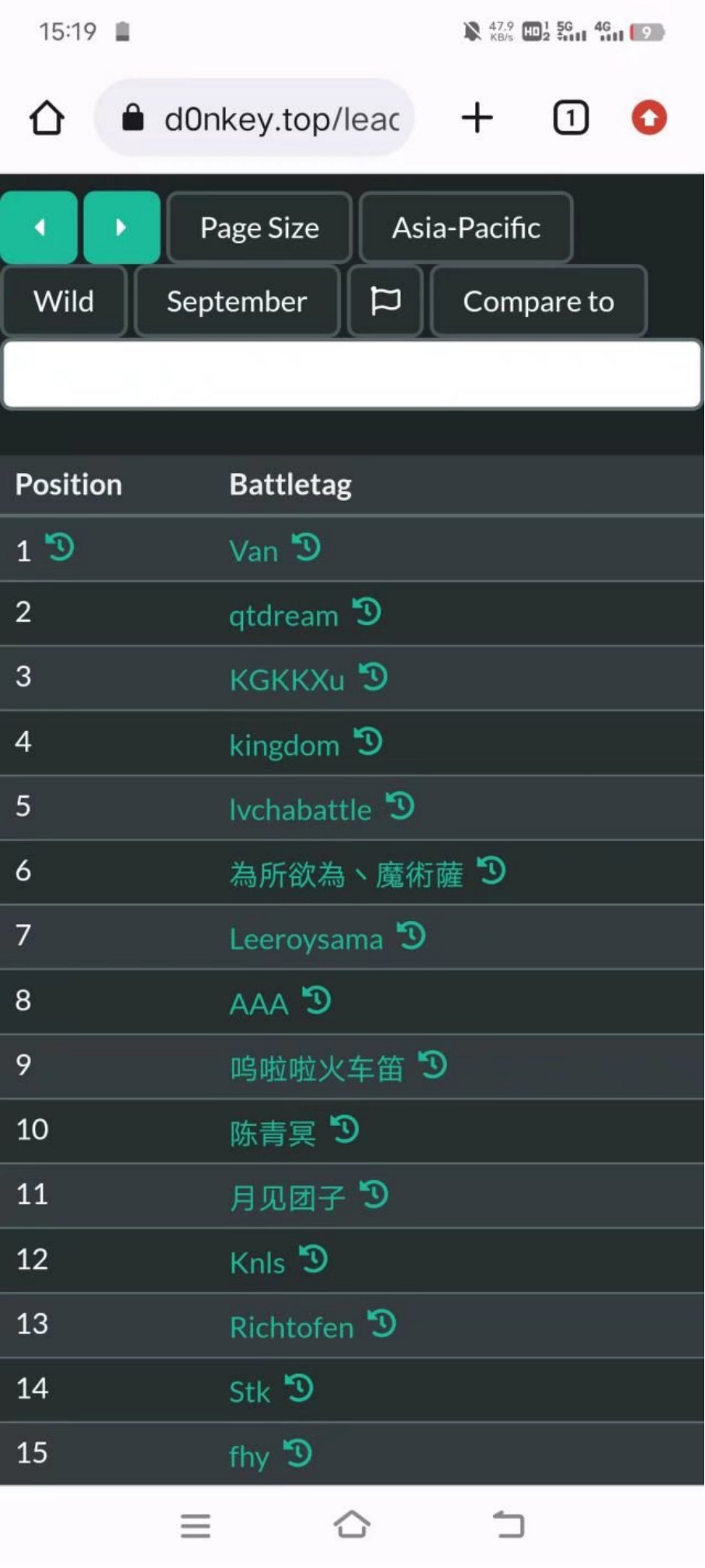Change the Wild game mode filter
This screenshot has width=705, height=1568.
64,301
